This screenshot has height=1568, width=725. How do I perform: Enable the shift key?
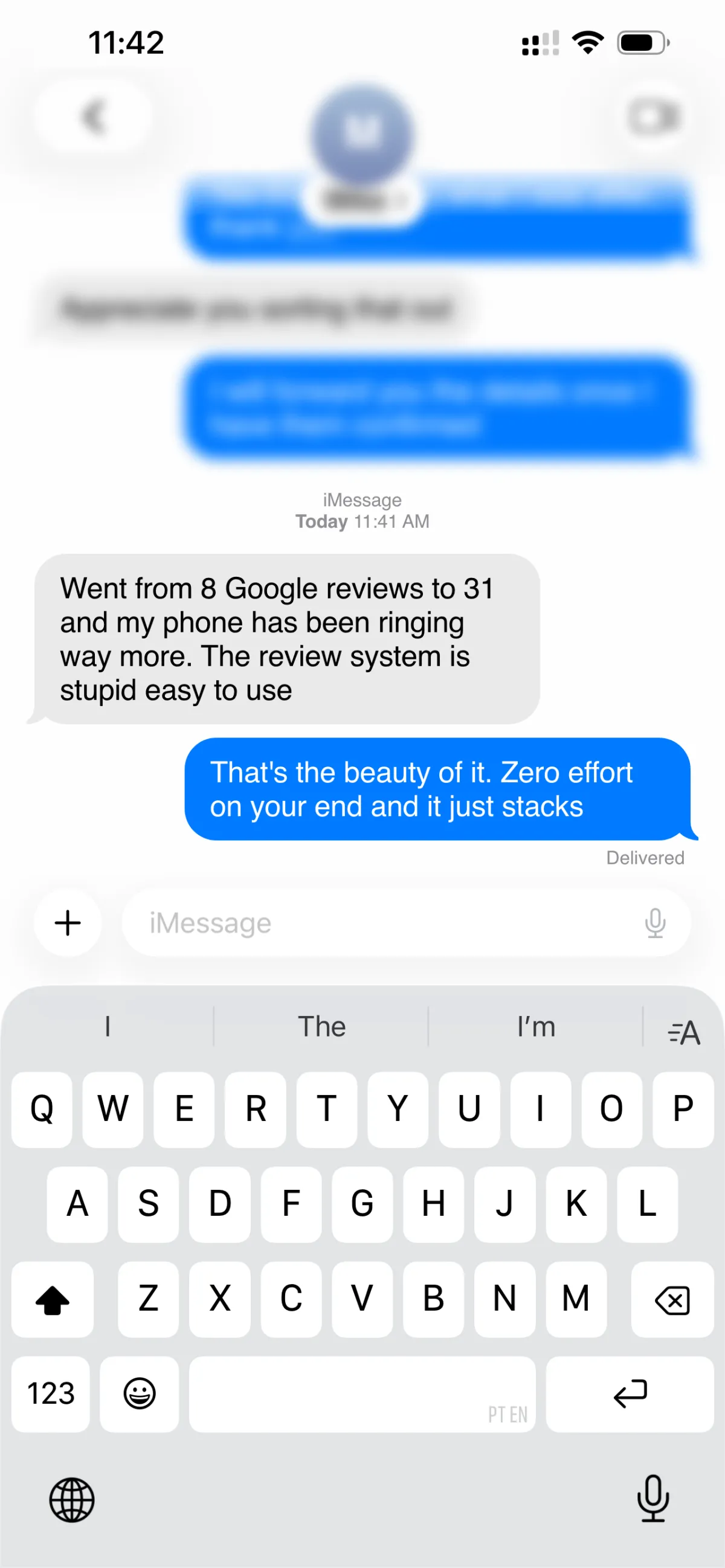53,1300
